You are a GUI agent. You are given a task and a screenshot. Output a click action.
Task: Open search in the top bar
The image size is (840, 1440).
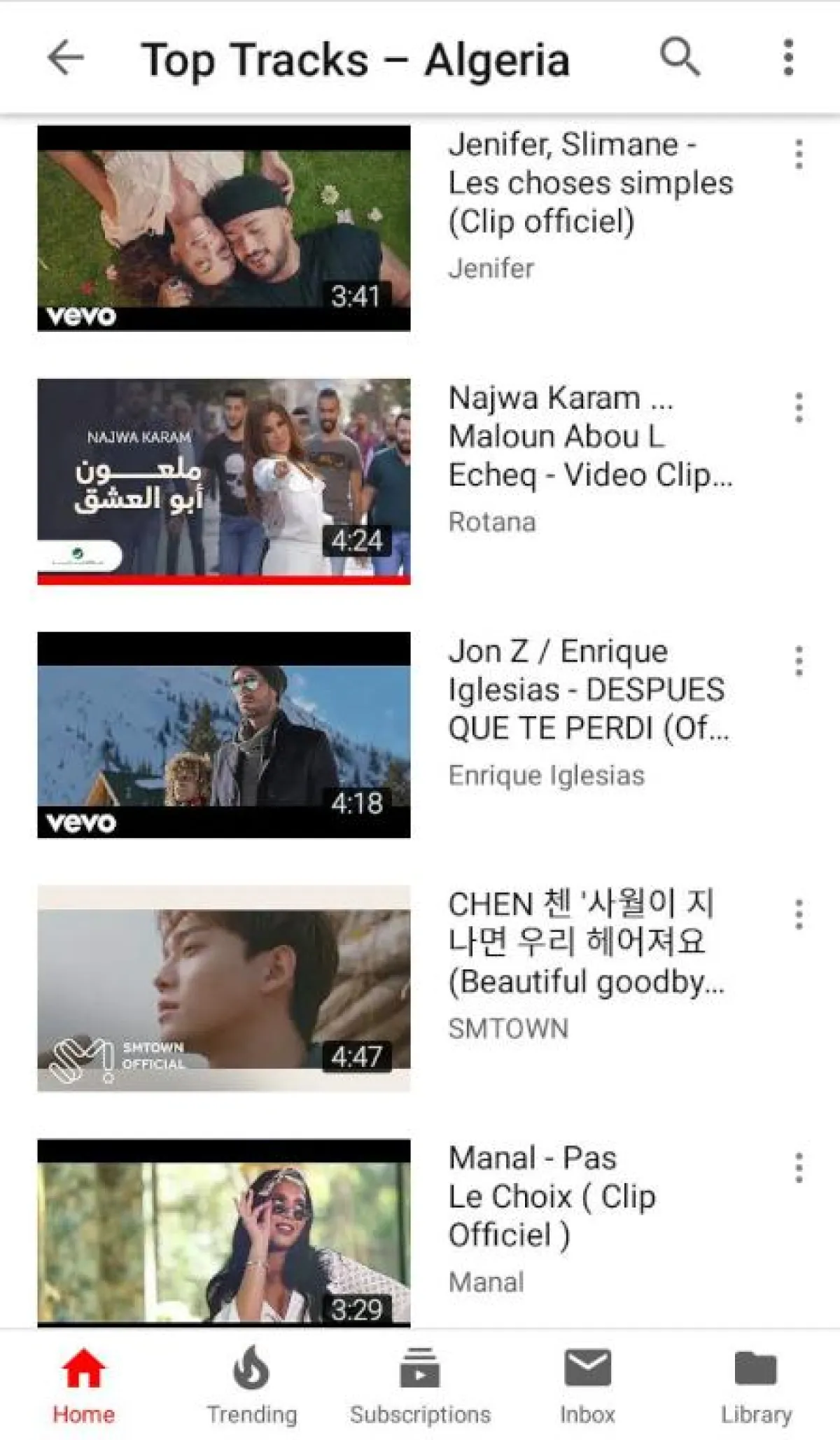coord(679,56)
